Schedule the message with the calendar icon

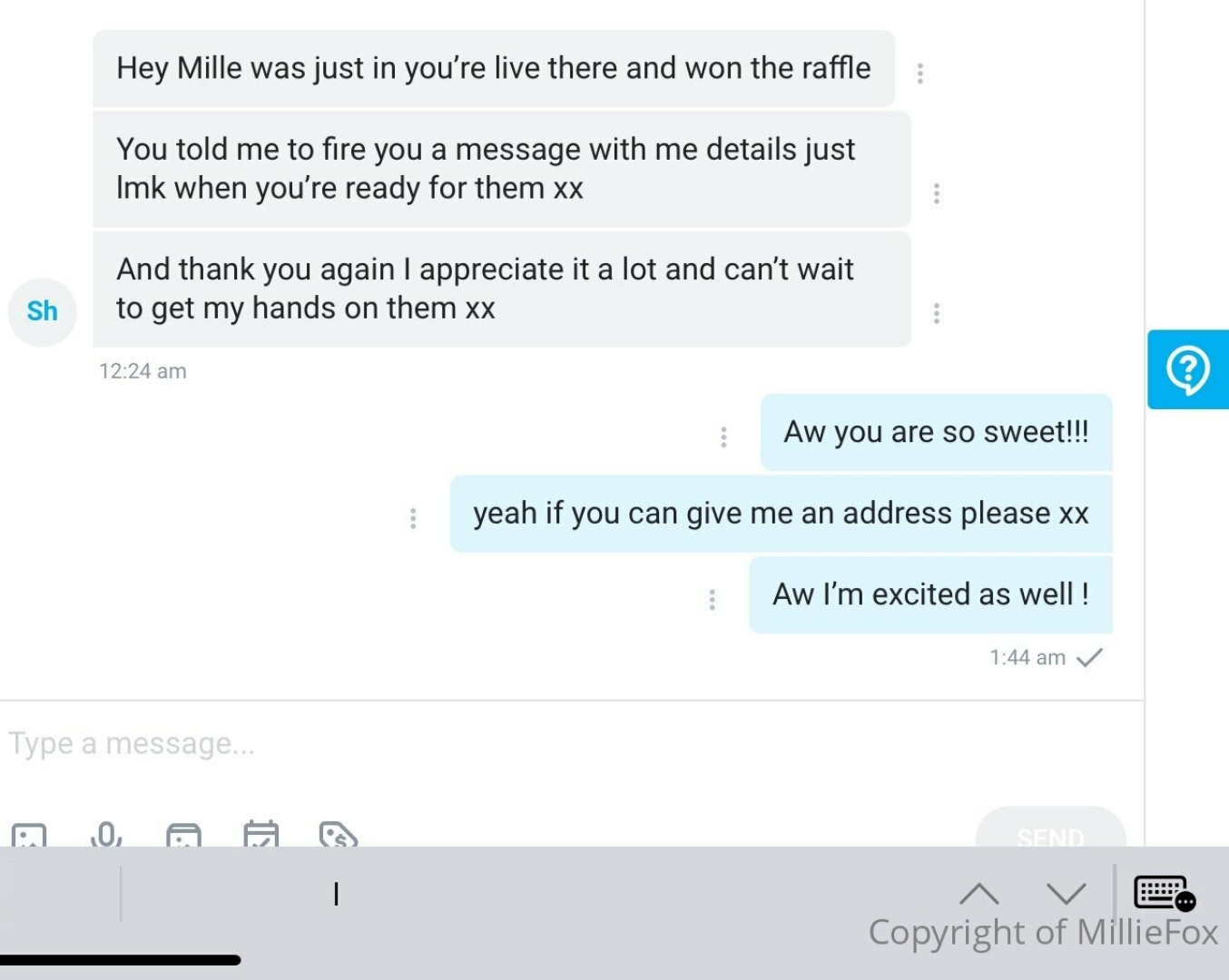[261, 835]
